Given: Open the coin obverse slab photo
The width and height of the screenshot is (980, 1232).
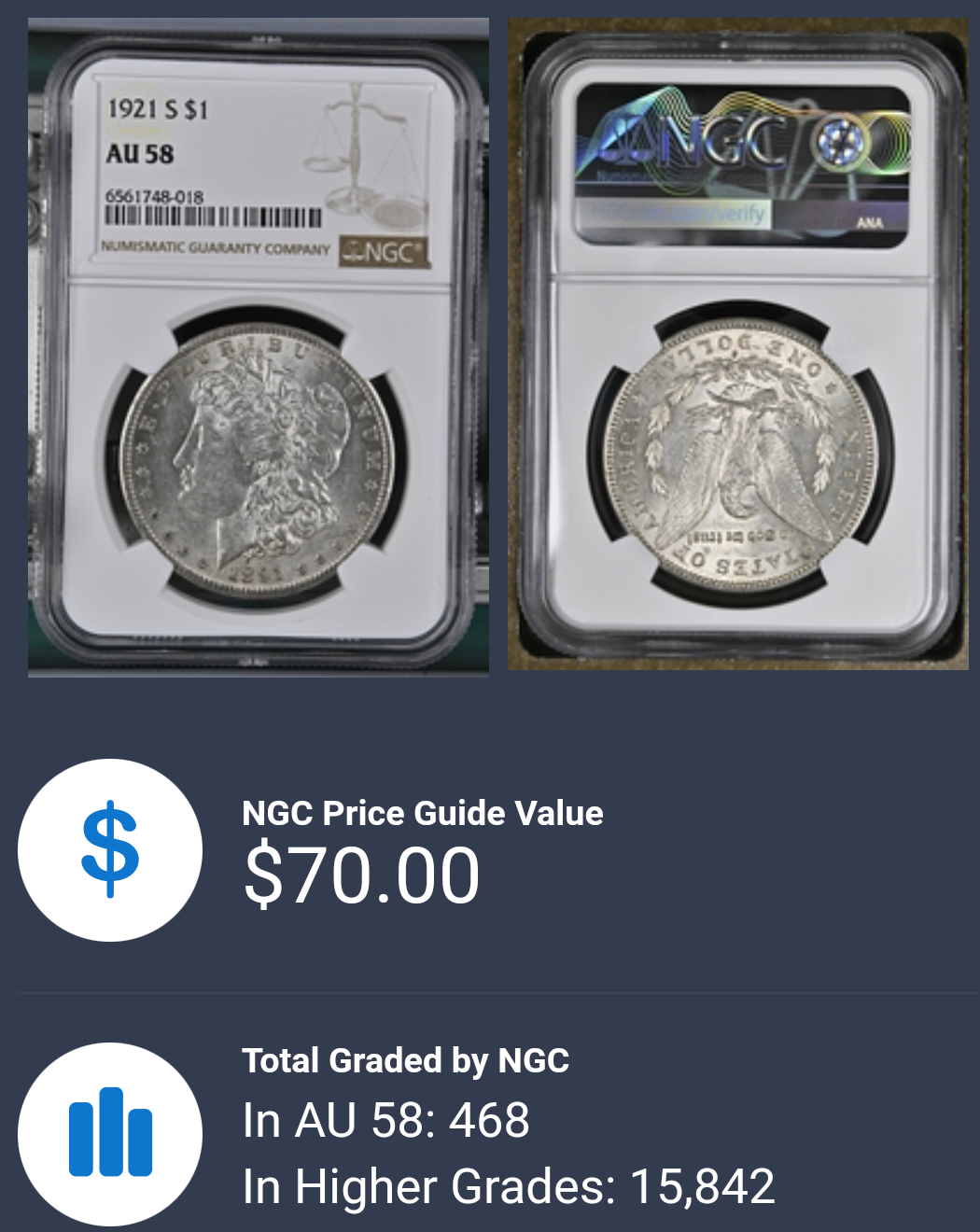Looking at the screenshot, I should (259, 346).
